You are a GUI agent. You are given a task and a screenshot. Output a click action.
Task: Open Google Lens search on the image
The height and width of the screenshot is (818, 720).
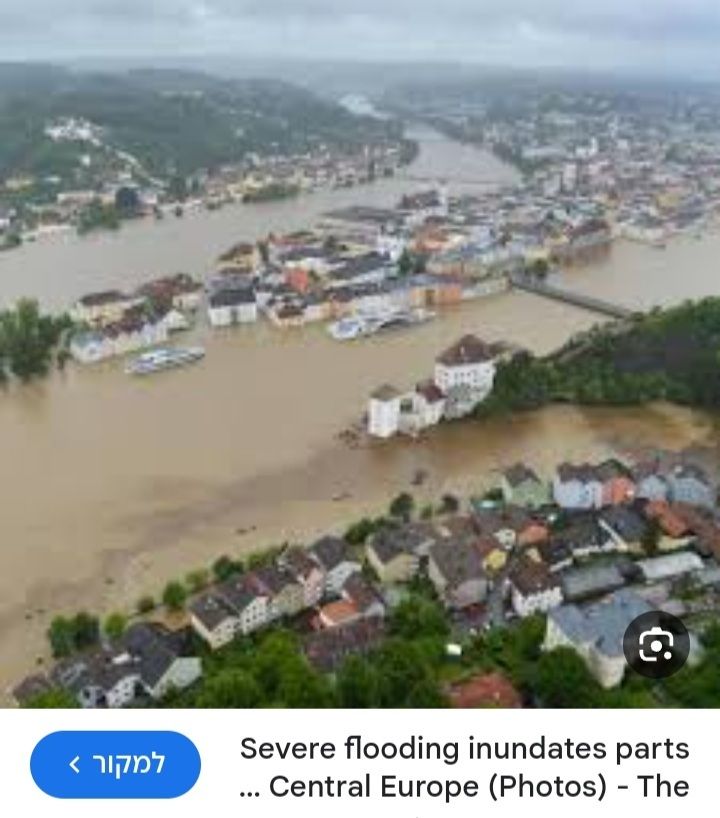click(656, 645)
